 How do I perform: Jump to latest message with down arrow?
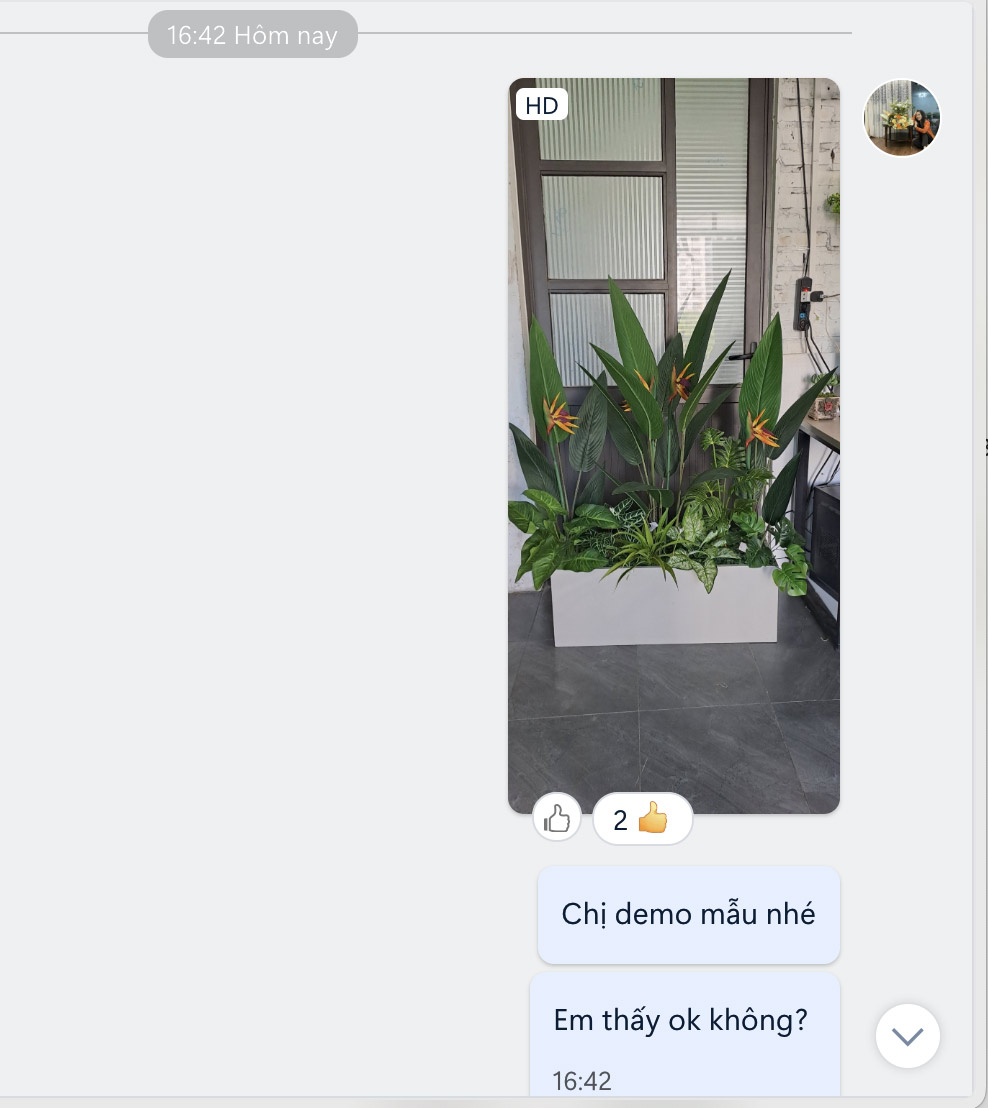pos(907,1036)
